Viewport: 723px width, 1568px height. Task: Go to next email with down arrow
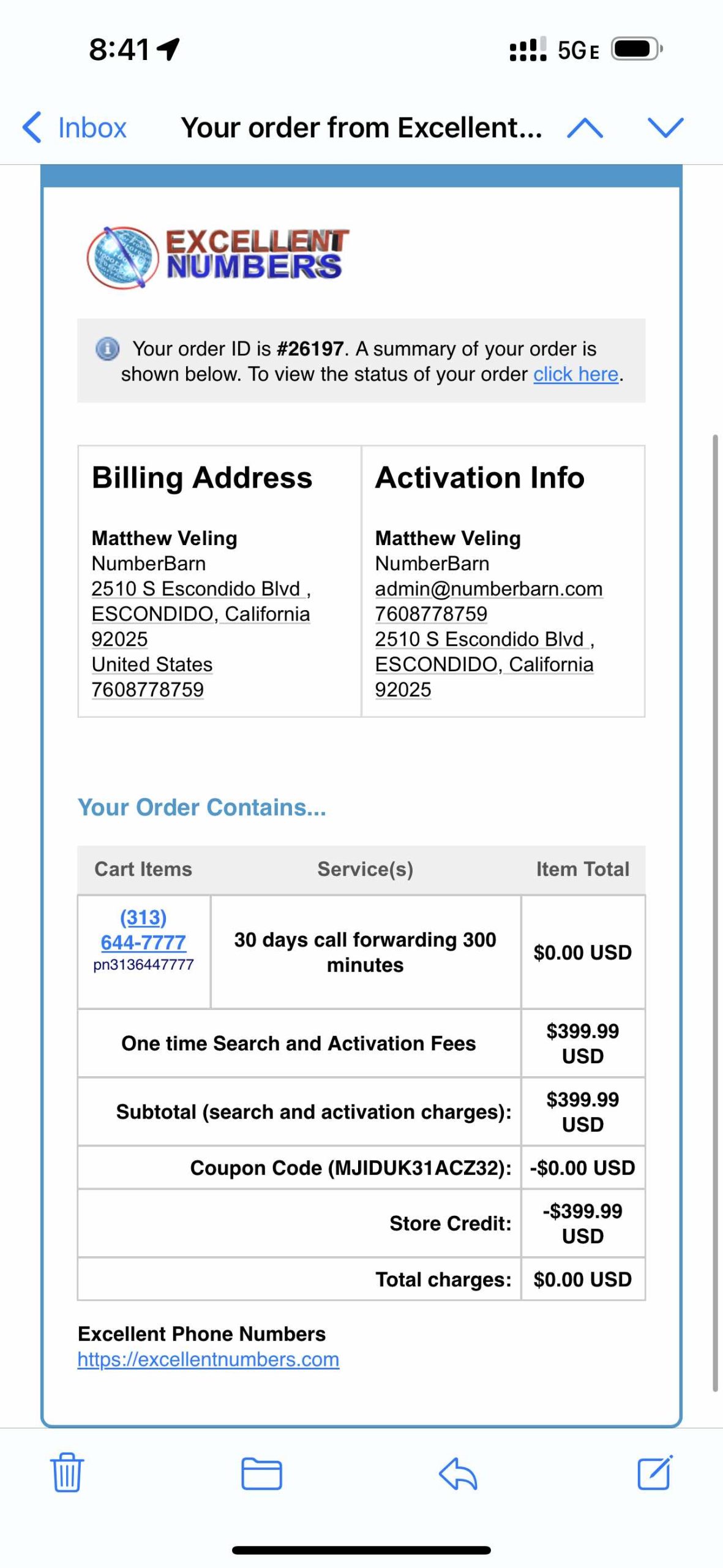pos(665,128)
